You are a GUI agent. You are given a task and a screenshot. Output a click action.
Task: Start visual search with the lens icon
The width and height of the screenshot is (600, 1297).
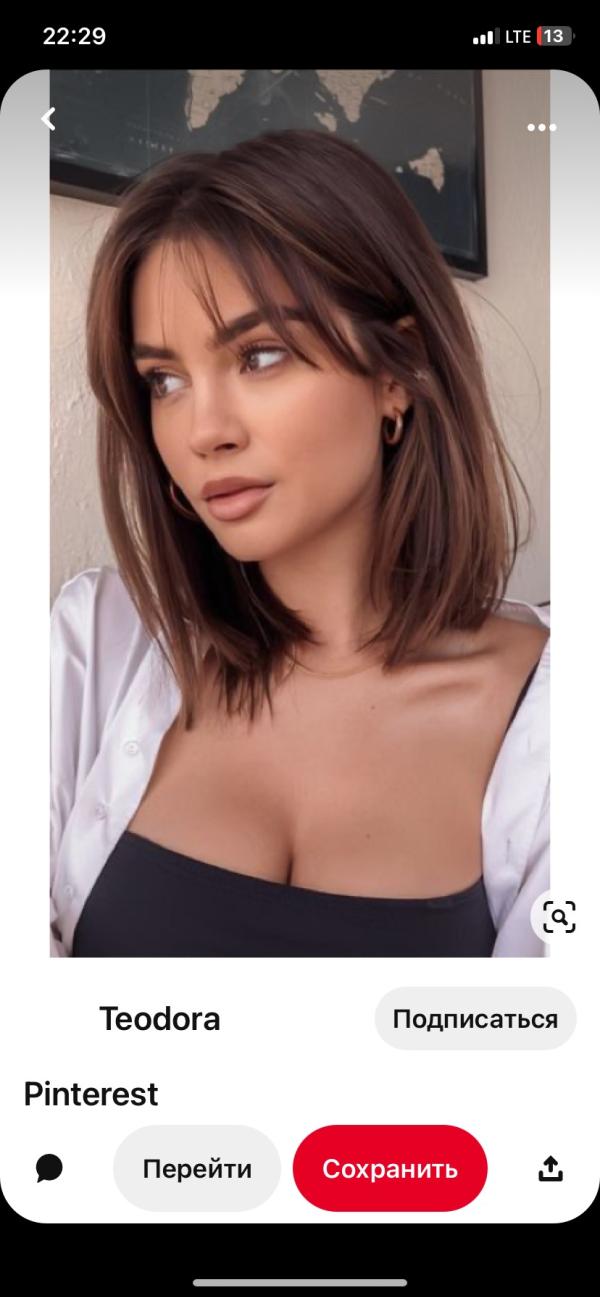[x=559, y=916]
